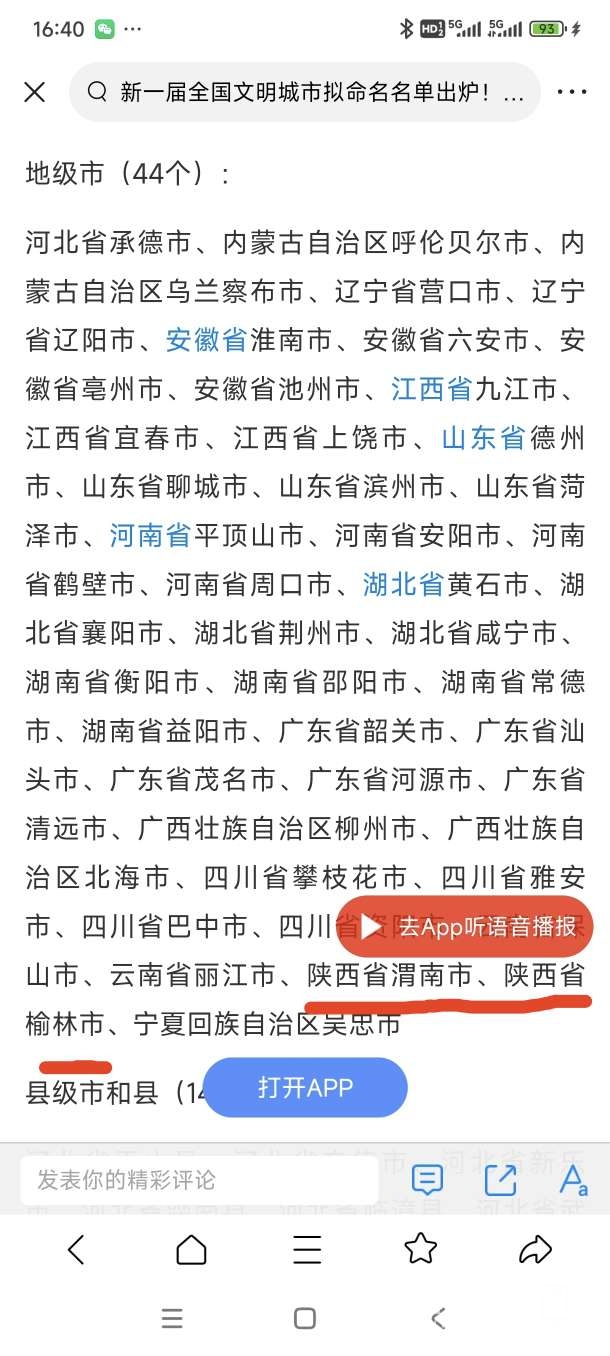Write a comment in 发表你的精彩评论
Screen dimensions: 610x1356
coord(198,1180)
